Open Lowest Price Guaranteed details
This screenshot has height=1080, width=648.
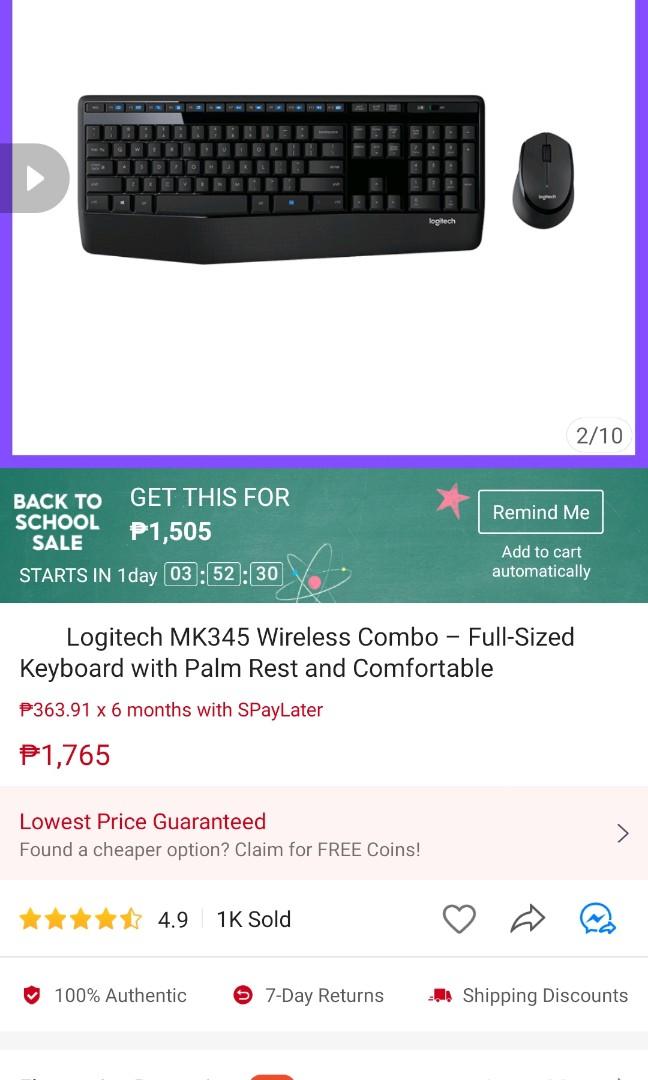pyautogui.click(x=323, y=834)
